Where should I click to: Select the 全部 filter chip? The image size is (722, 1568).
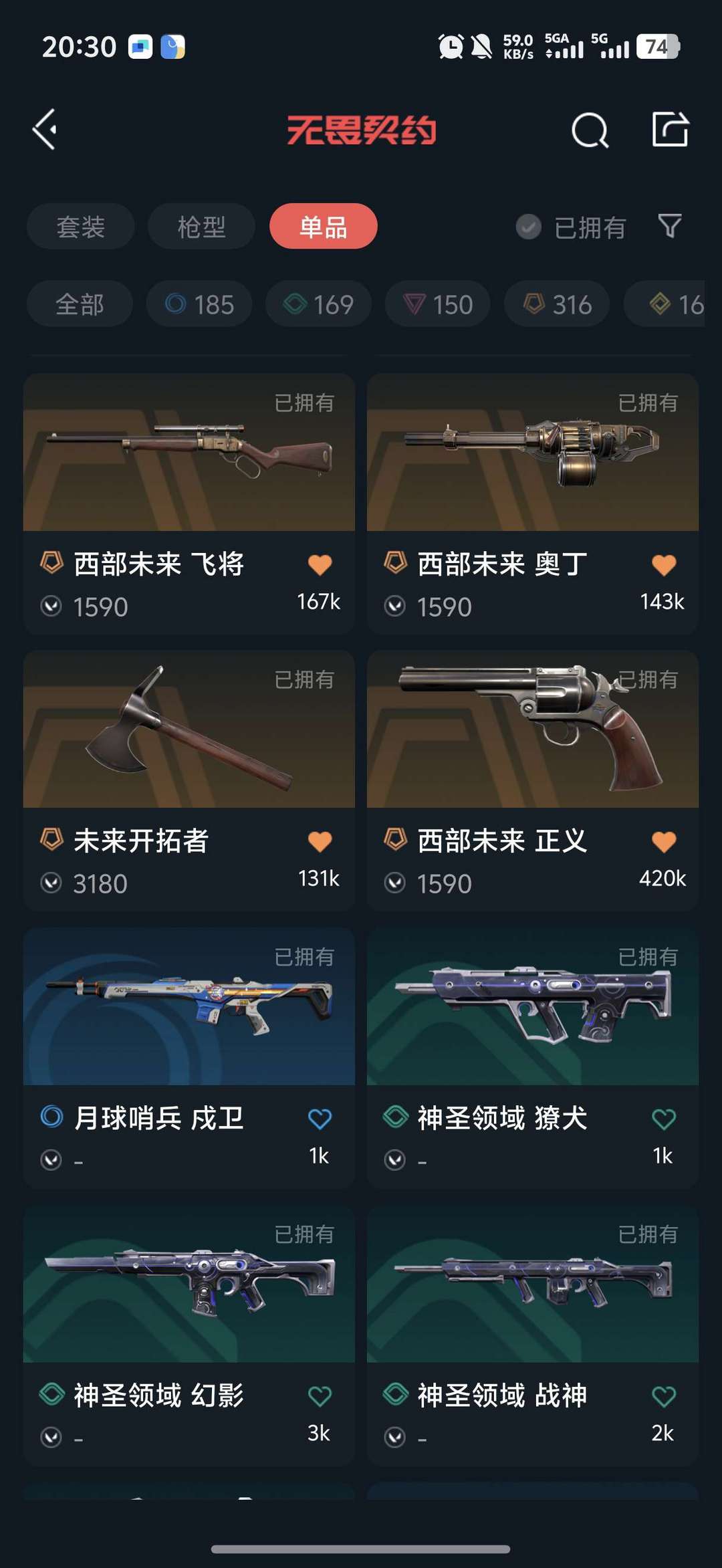80,304
